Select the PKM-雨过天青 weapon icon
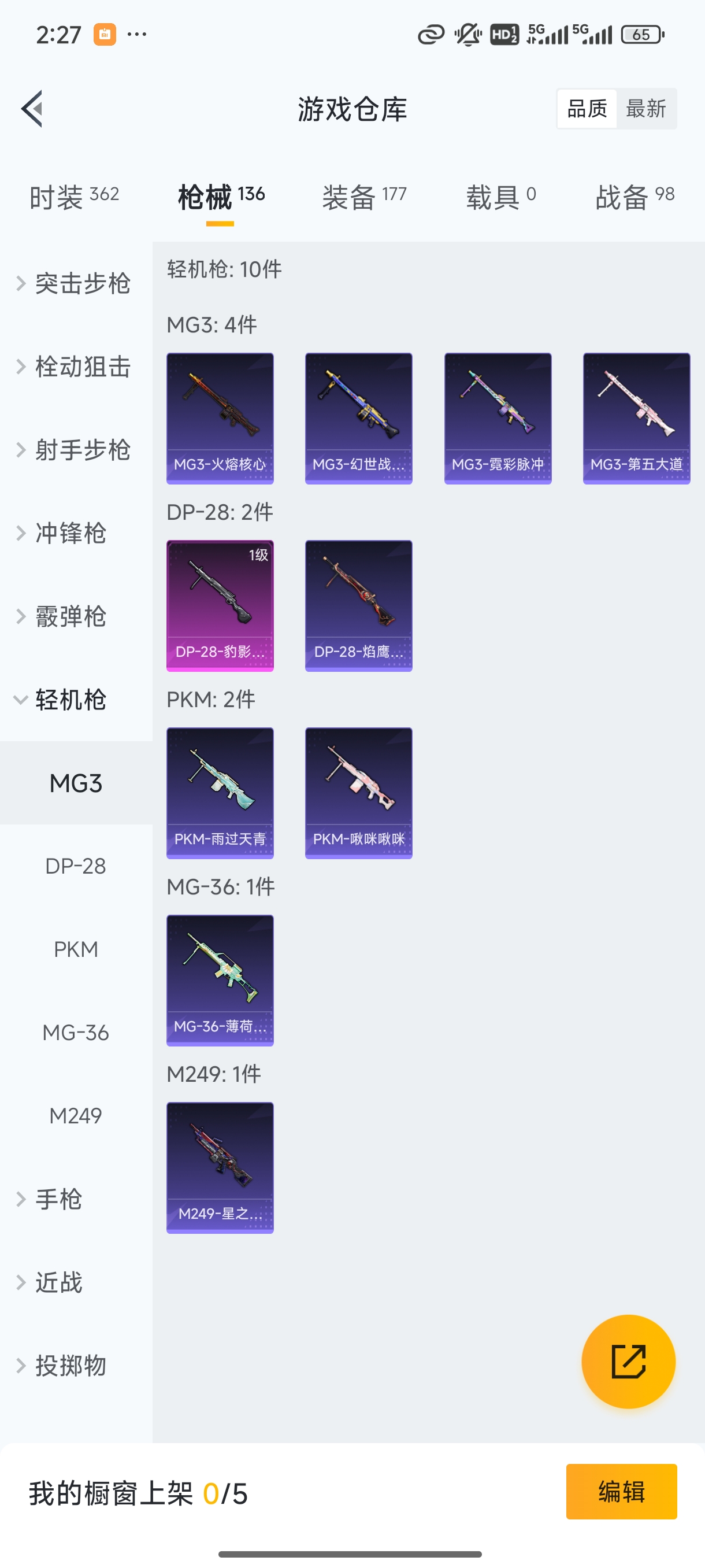705x1568 pixels. (x=220, y=792)
